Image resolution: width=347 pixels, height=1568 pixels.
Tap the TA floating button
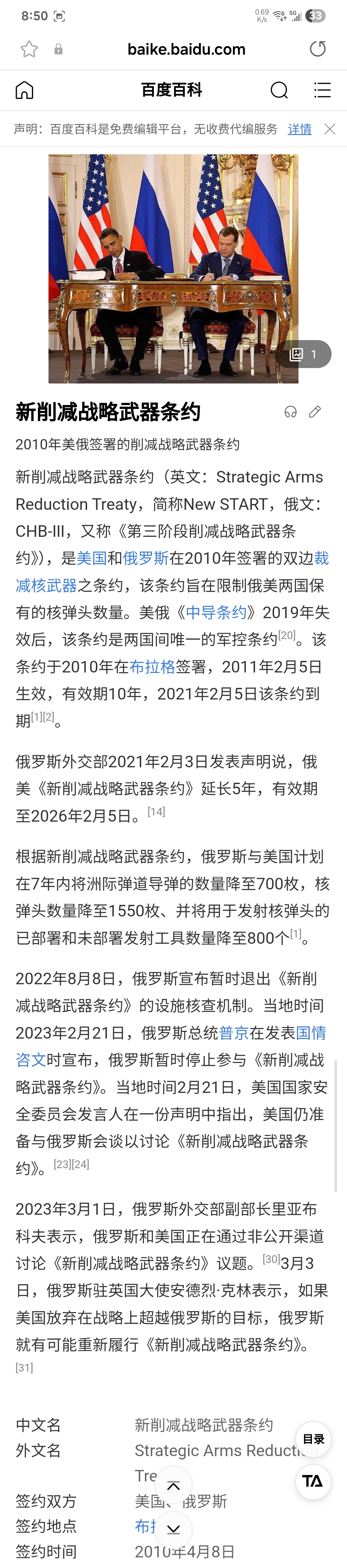point(314,1481)
